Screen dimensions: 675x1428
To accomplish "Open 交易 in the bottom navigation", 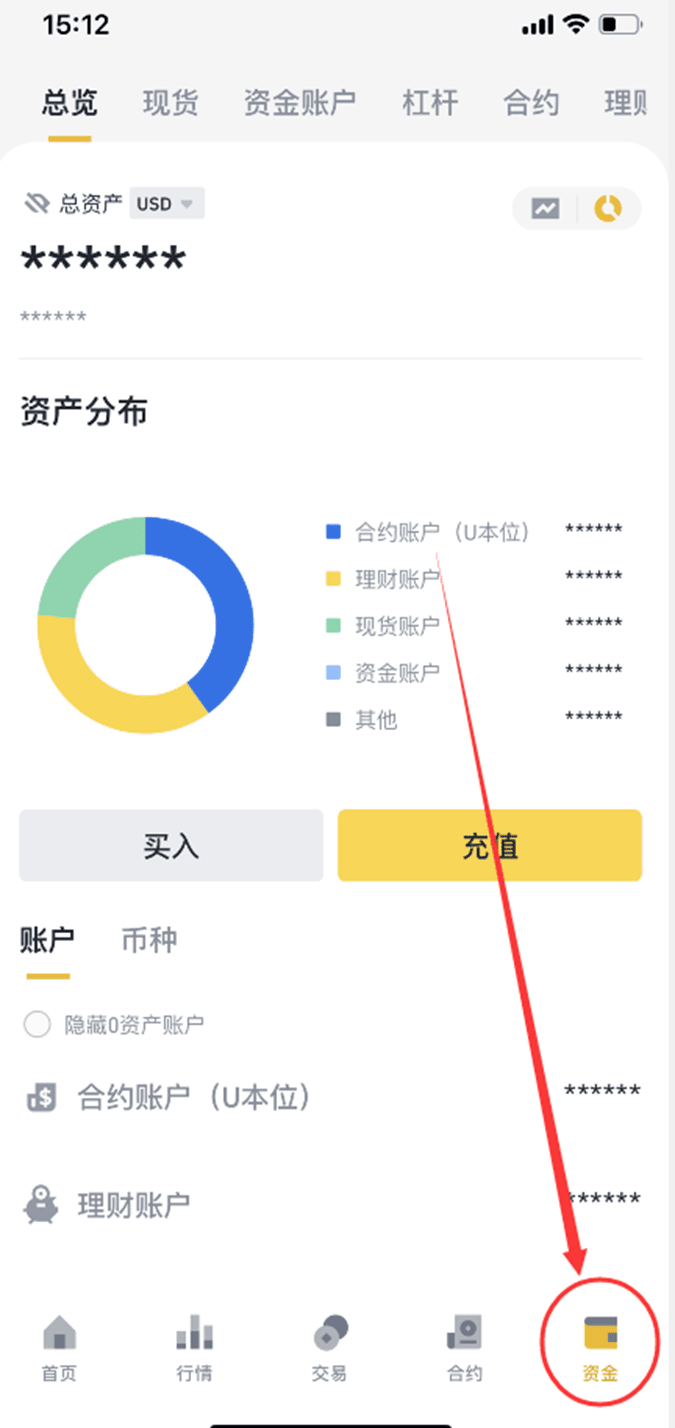I will tap(329, 1348).
